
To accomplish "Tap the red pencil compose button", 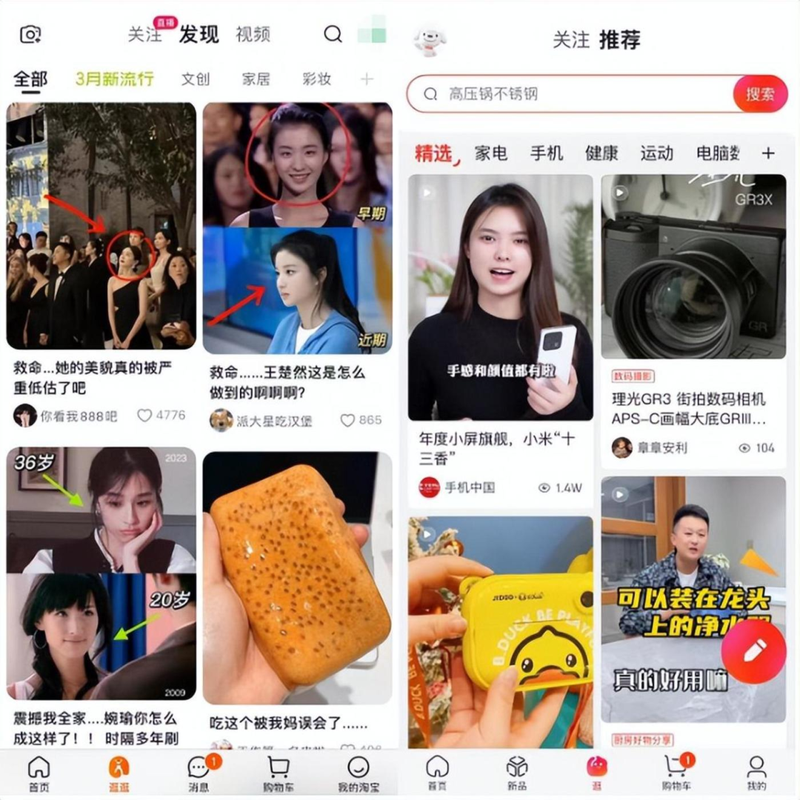I will pos(754,652).
